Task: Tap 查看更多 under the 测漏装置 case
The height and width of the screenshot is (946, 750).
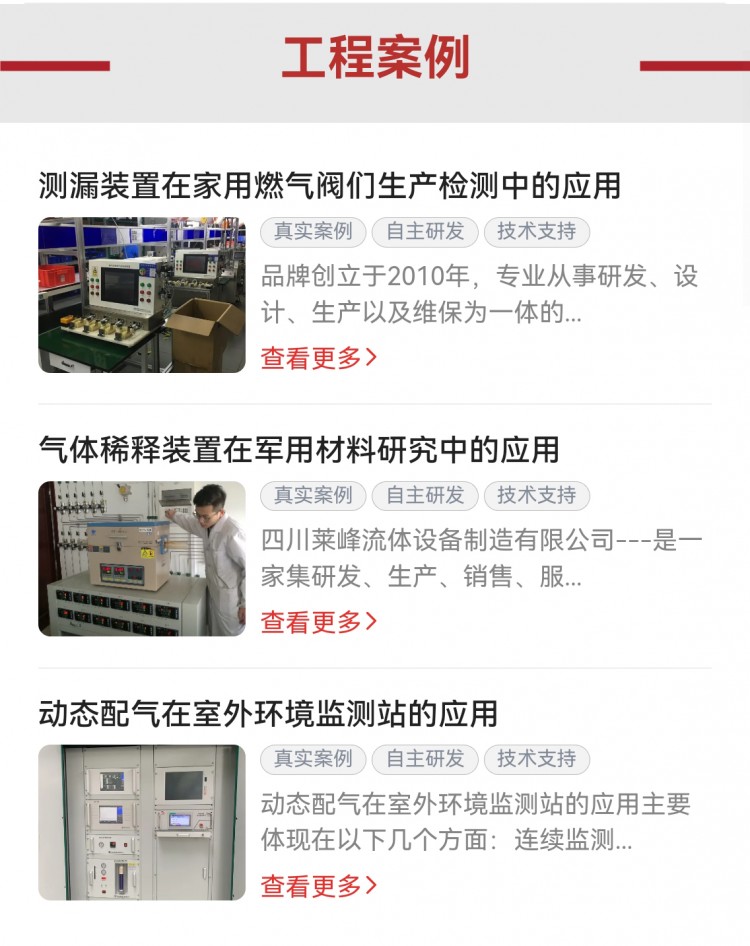Action: click(319, 358)
